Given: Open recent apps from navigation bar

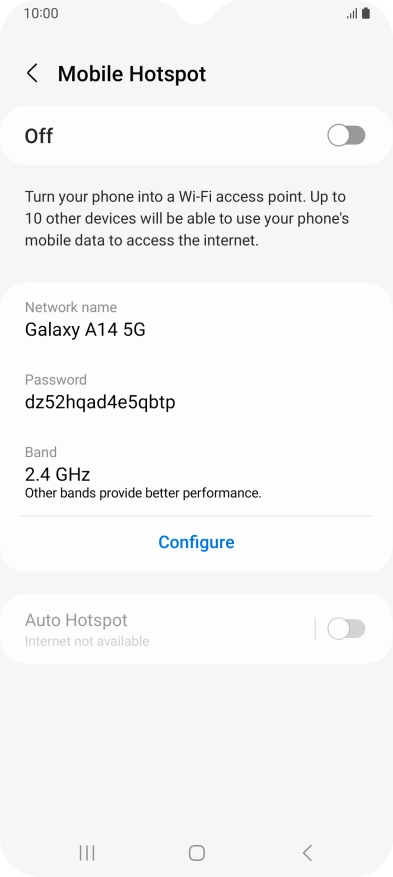Looking at the screenshot, I should tap(87, 852).
